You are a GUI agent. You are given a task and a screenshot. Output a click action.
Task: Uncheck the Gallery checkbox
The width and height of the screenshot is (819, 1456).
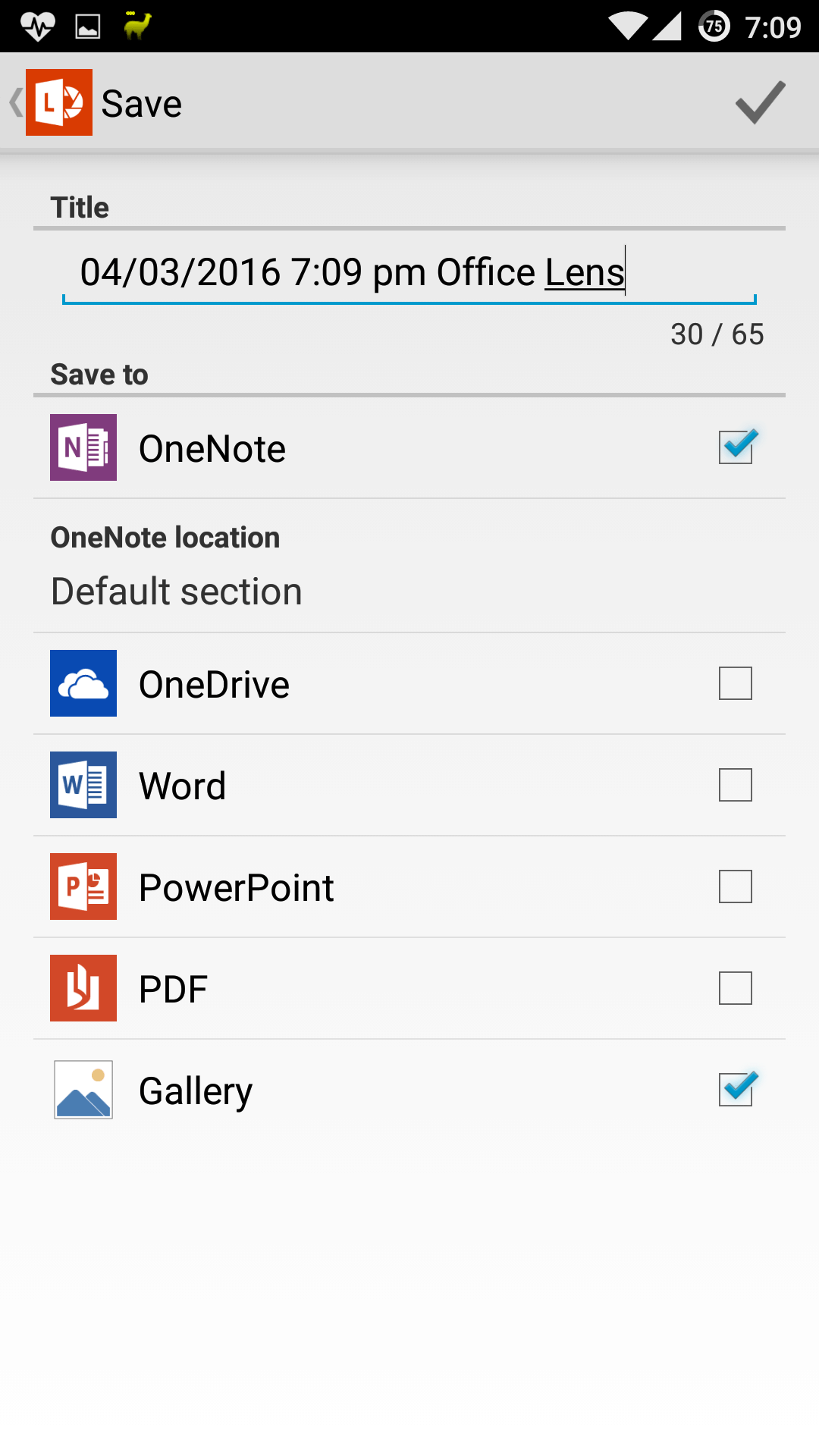[x=736, y=1089]
